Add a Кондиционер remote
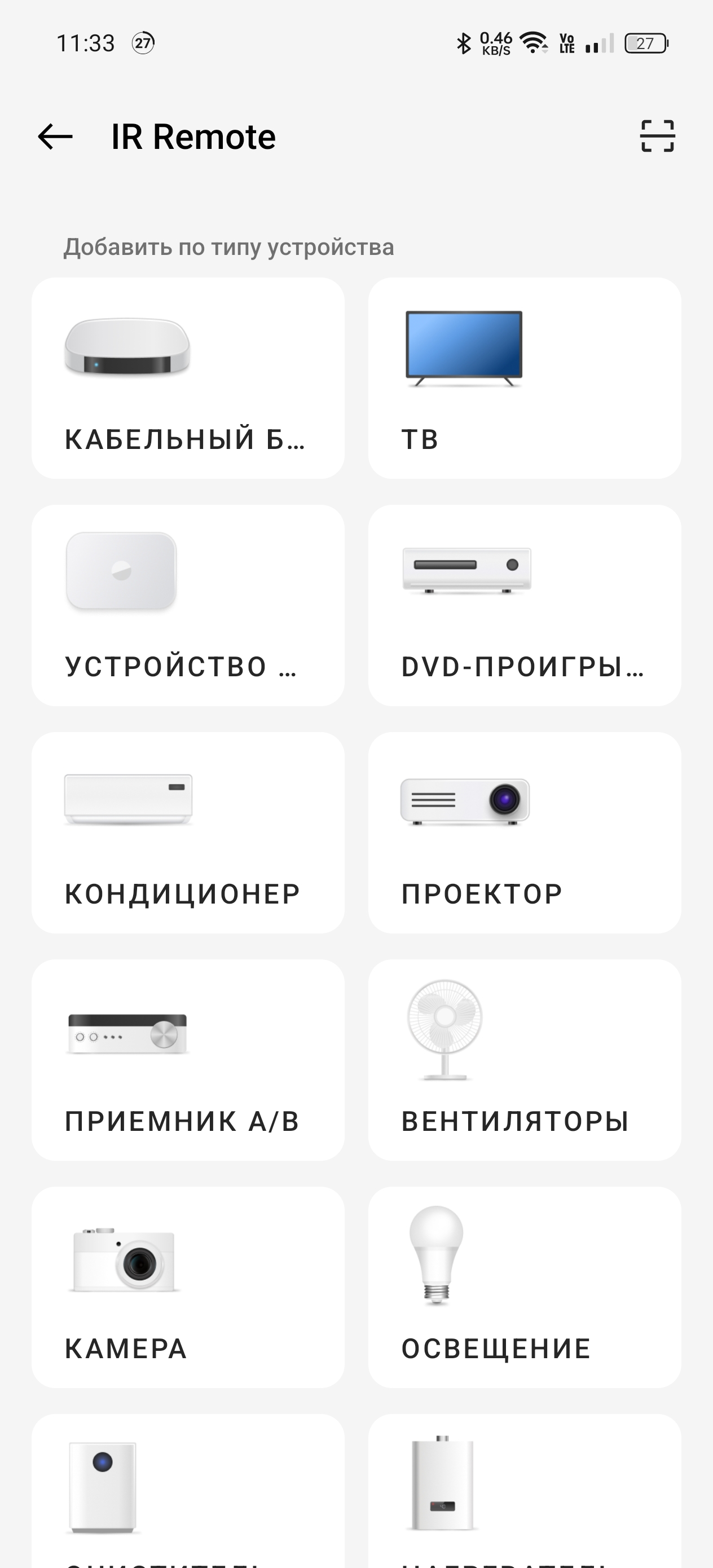Viewport: 713px width, 1568px height. (187, 832)
